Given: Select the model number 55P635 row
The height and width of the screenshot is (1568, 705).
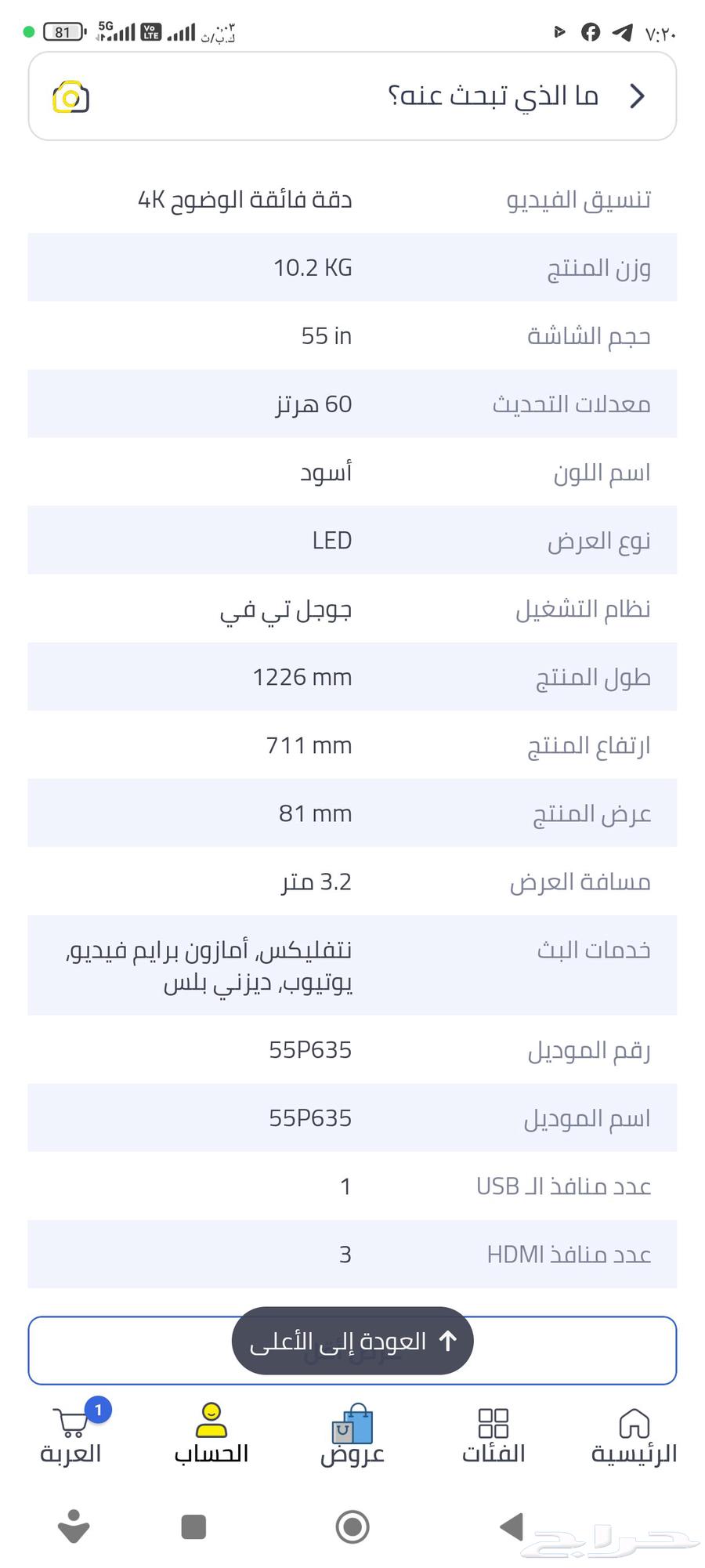Looking at the screenshot, I should pyautogui.click(x=352, y=1049).
